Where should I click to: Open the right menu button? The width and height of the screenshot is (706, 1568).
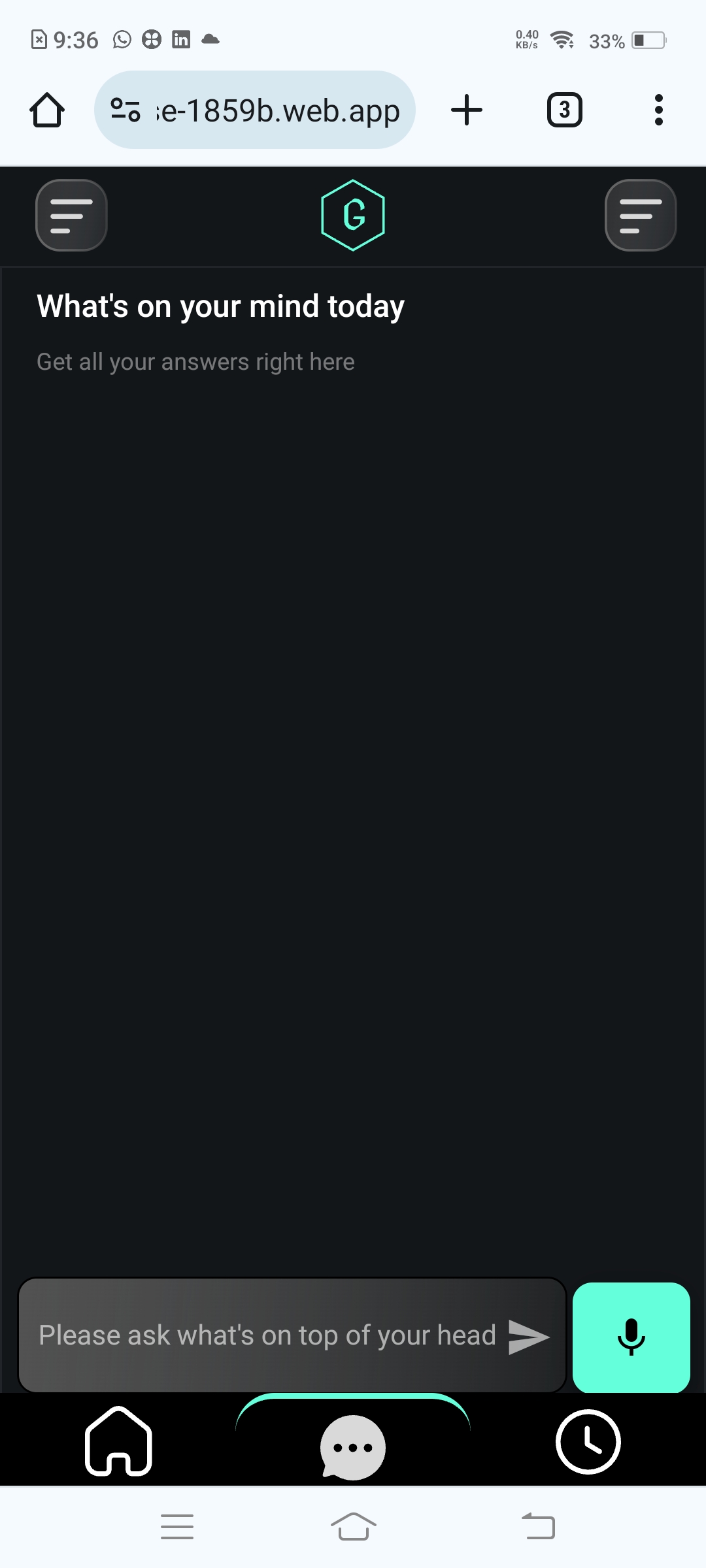[x=640, y=215]
